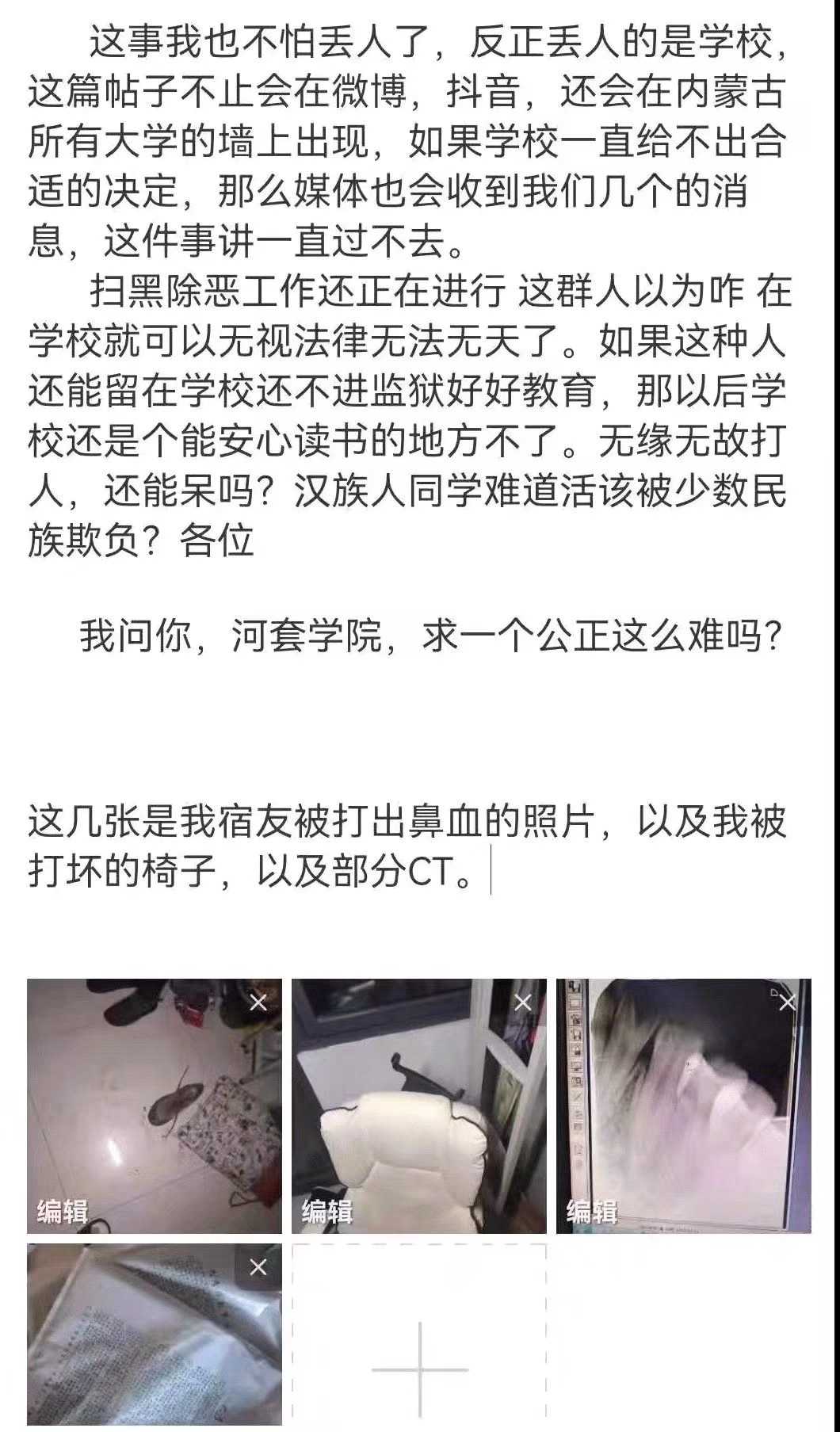840x1432 pixels.
Task: Remove the shoe-on-floor photo attachment
Action: tap(258, 1003)
